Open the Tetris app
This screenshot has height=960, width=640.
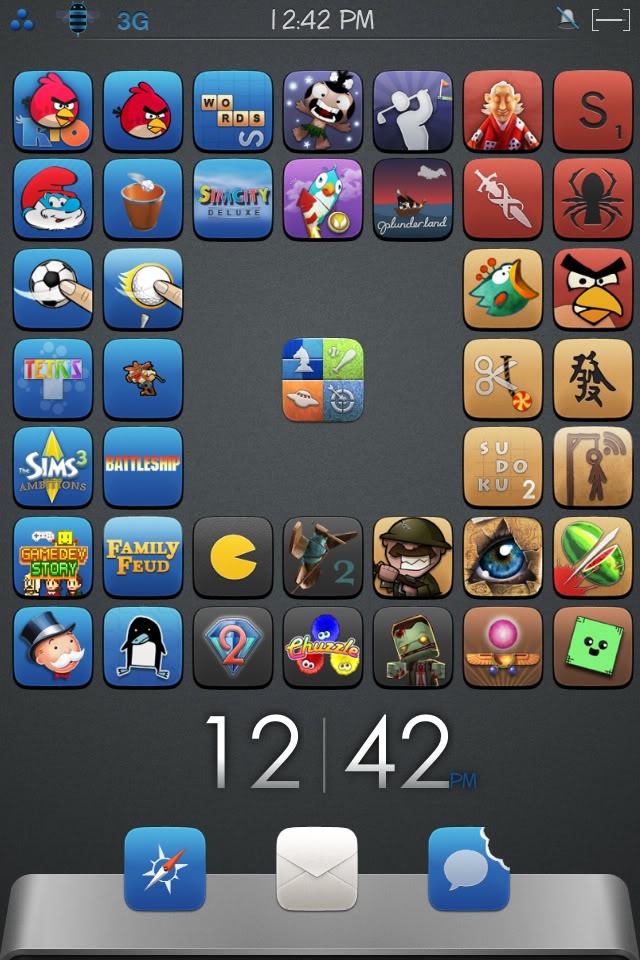[53, 378]
